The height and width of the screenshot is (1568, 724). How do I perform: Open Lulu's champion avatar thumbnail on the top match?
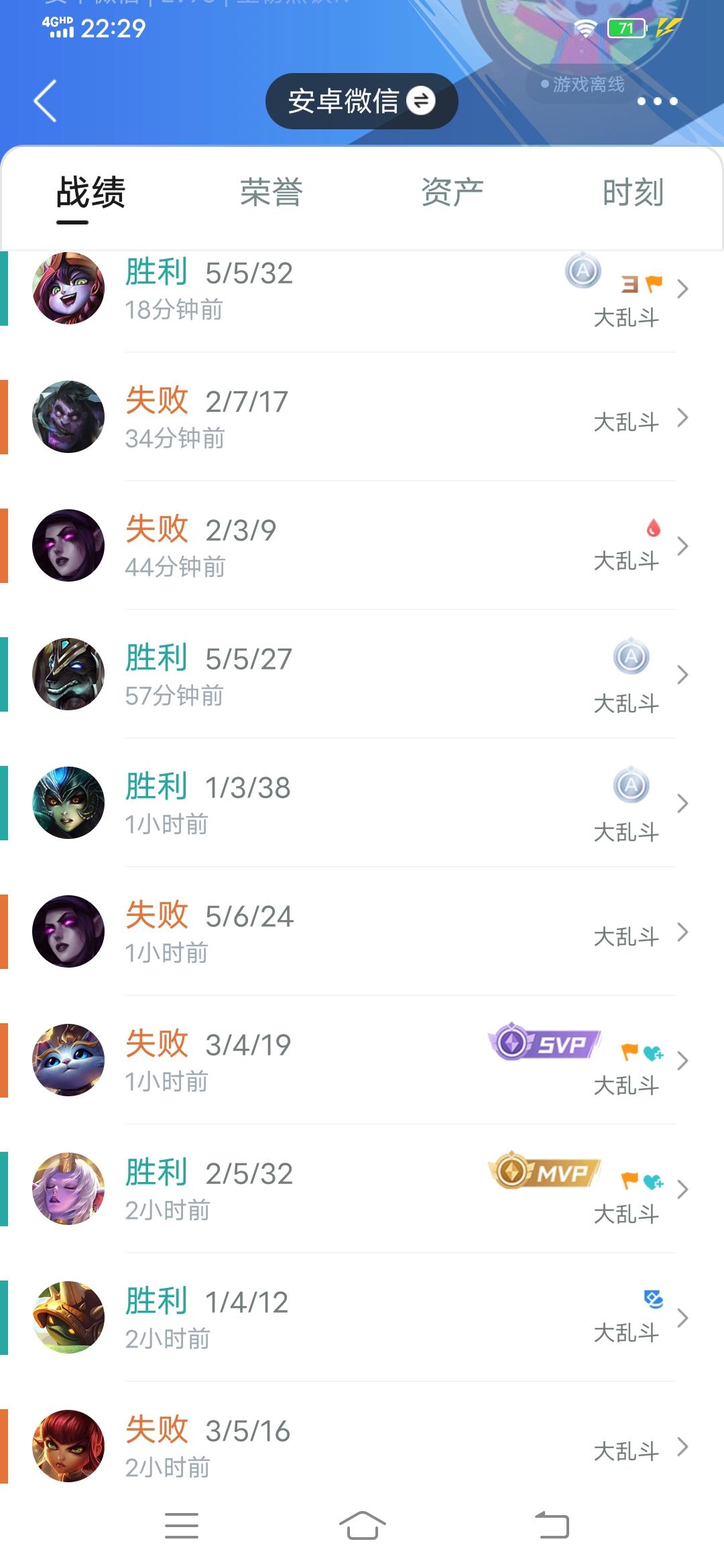tap(68, 287)
